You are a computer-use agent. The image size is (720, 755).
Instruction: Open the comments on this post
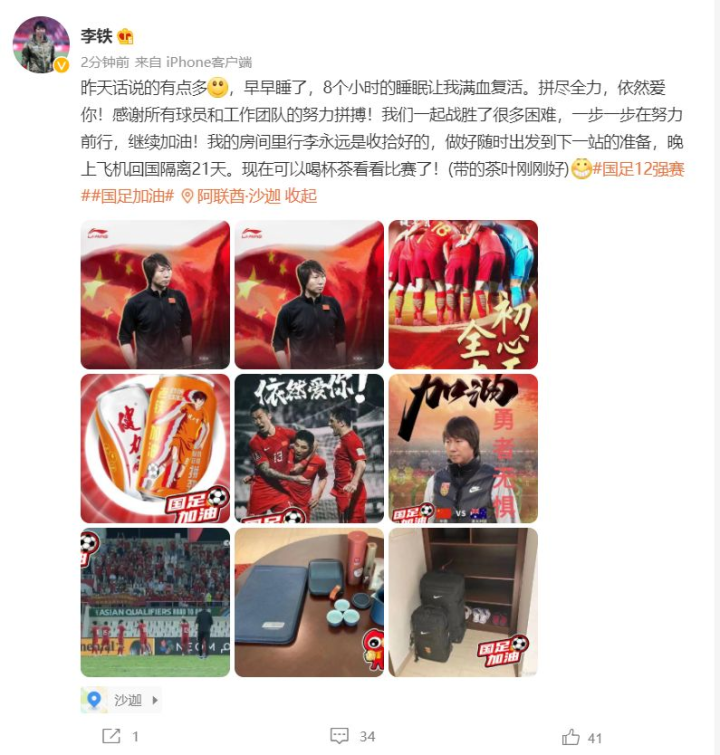pos(352,736)
